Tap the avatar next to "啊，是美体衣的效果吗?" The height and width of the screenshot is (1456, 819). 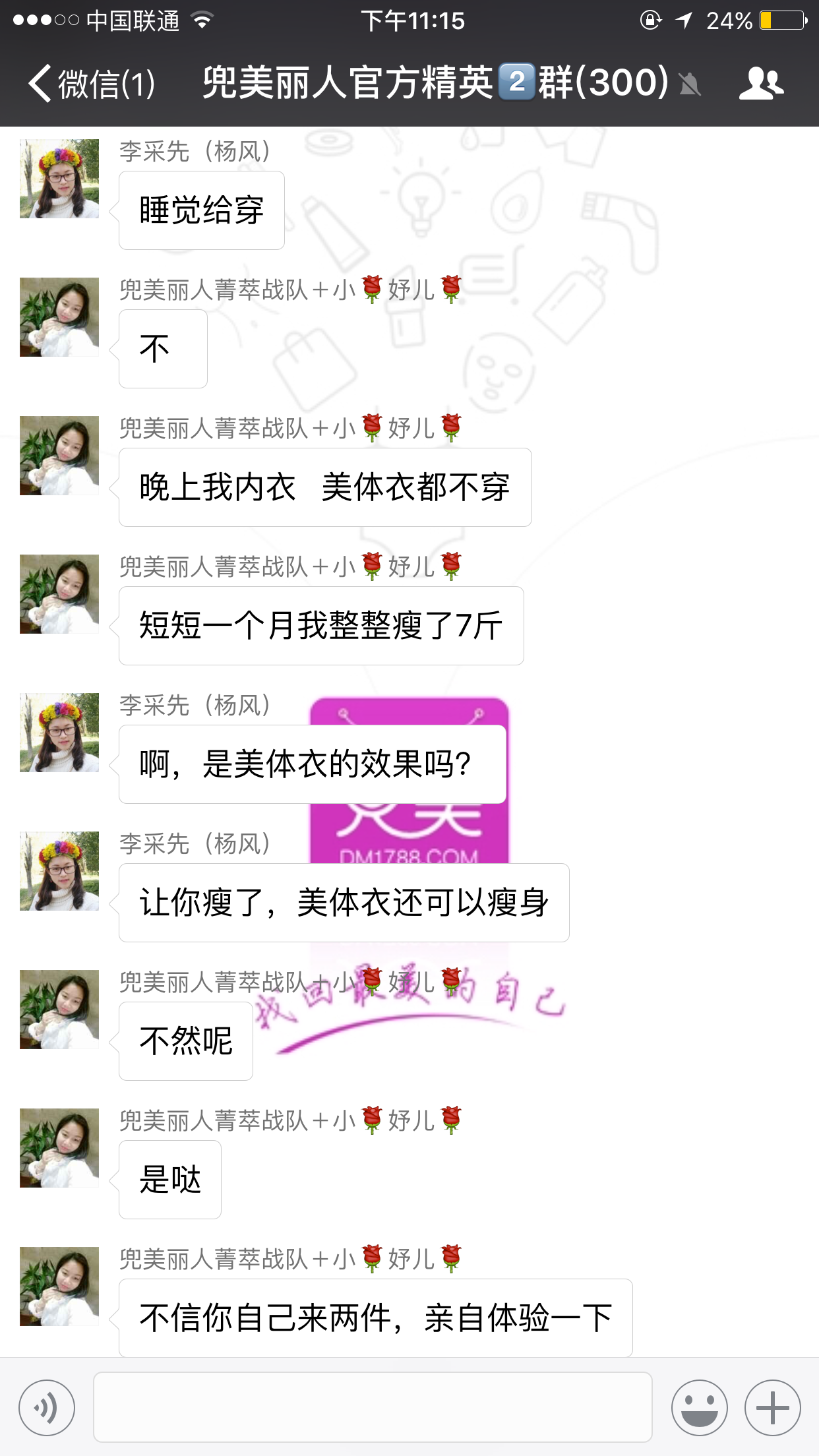tap(59, 733)
